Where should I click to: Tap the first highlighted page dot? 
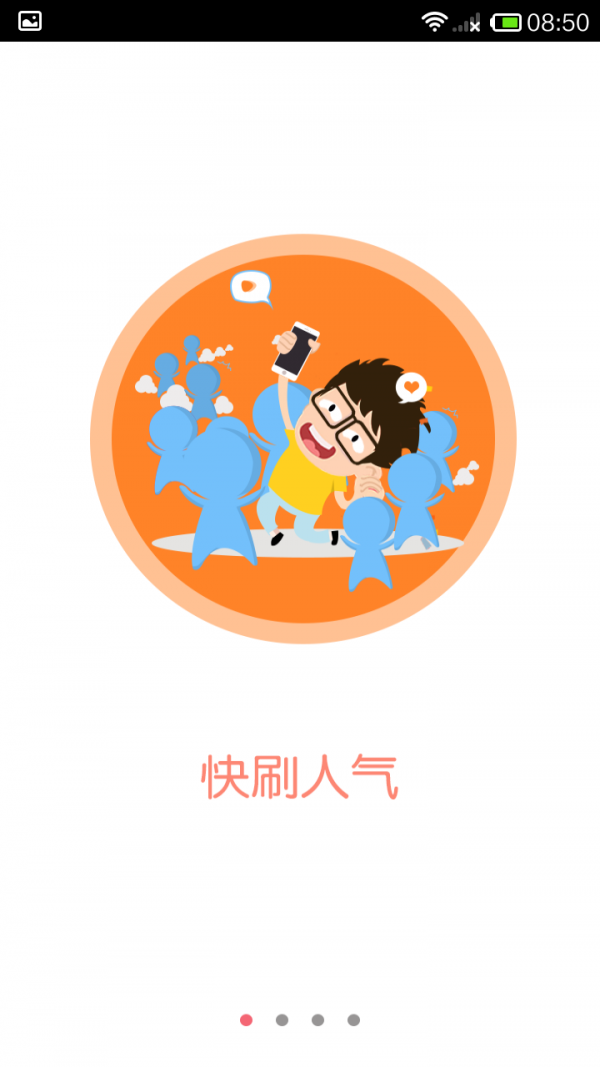point(246,1020)
